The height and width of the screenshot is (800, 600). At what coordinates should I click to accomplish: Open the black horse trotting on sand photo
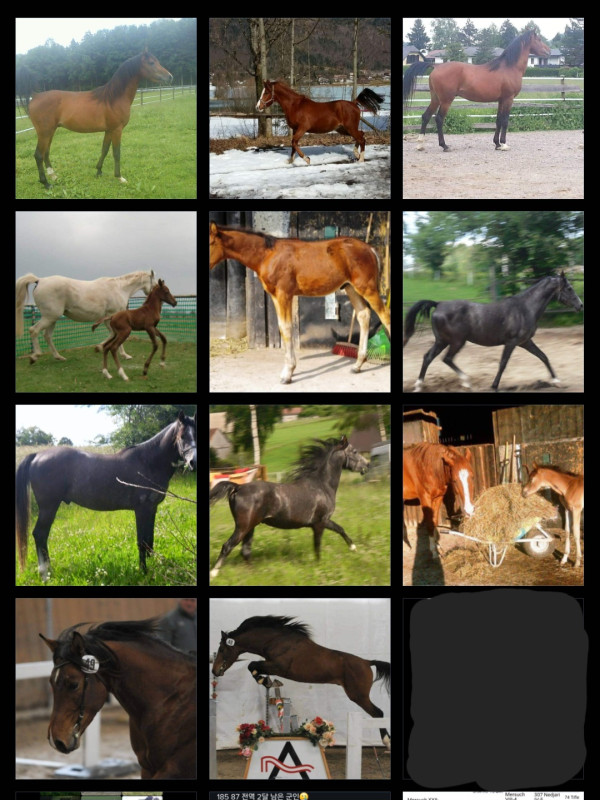coord(493,301)
